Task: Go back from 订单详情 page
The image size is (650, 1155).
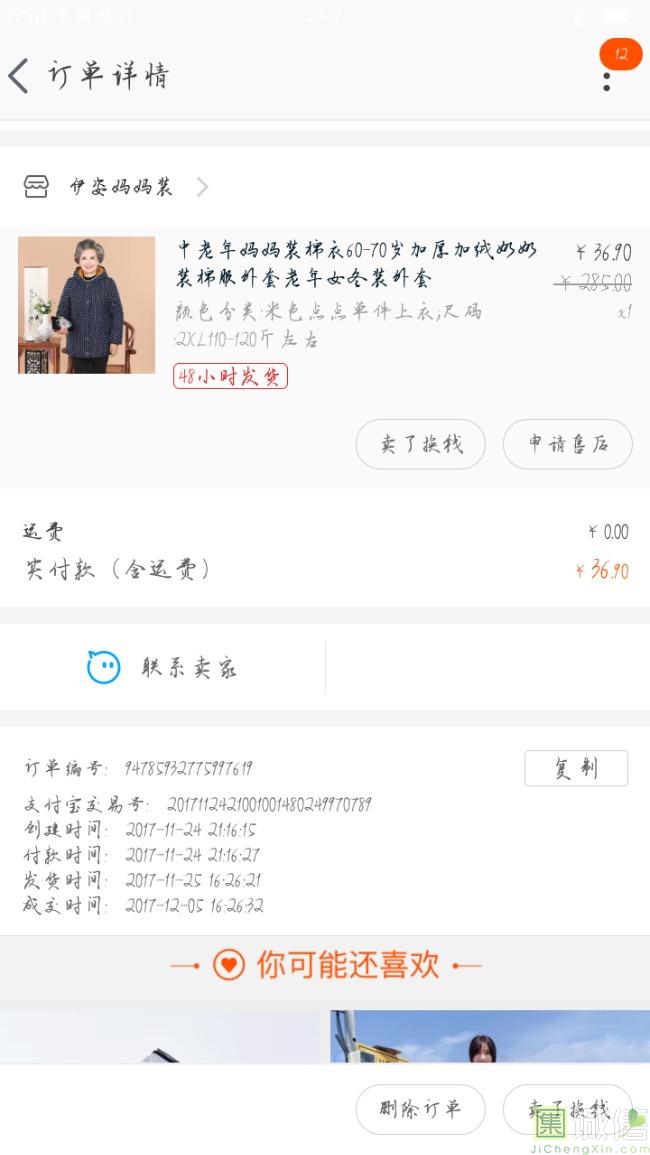Action: [19, 75]
